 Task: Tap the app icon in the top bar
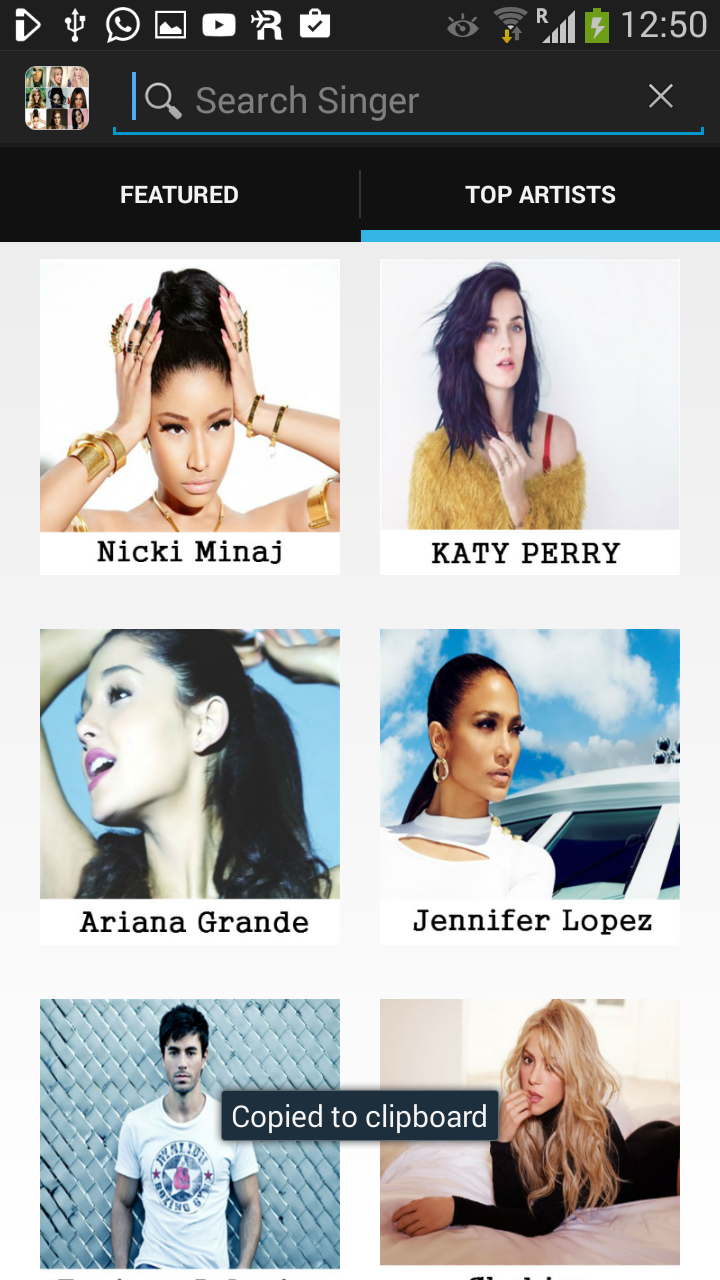[x=57, y=98]
